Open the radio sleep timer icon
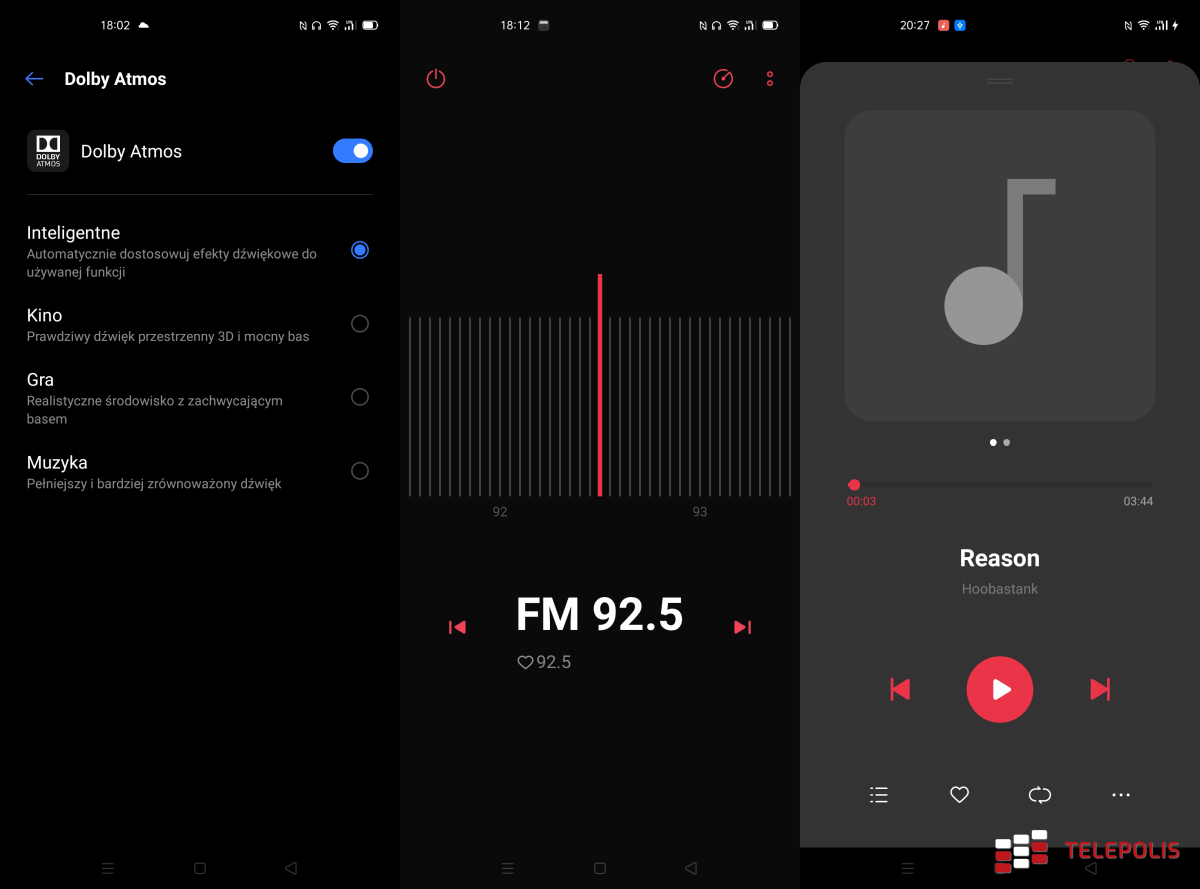 pos(723,79)
